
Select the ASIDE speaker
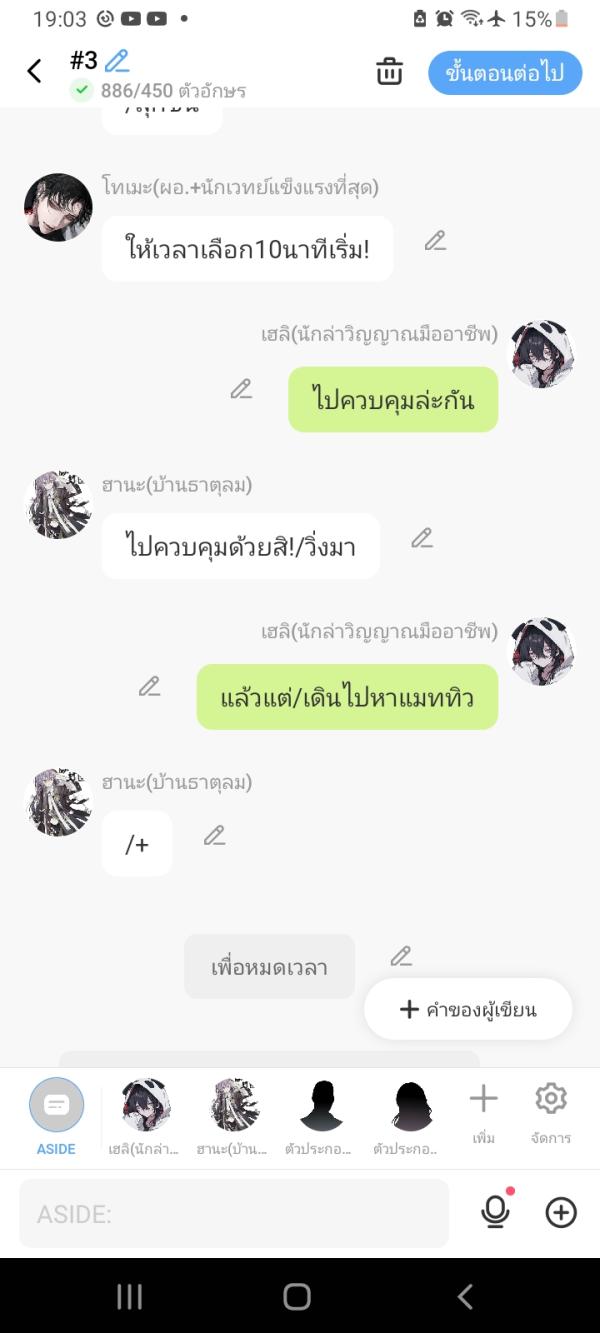tap(56, 1115)
